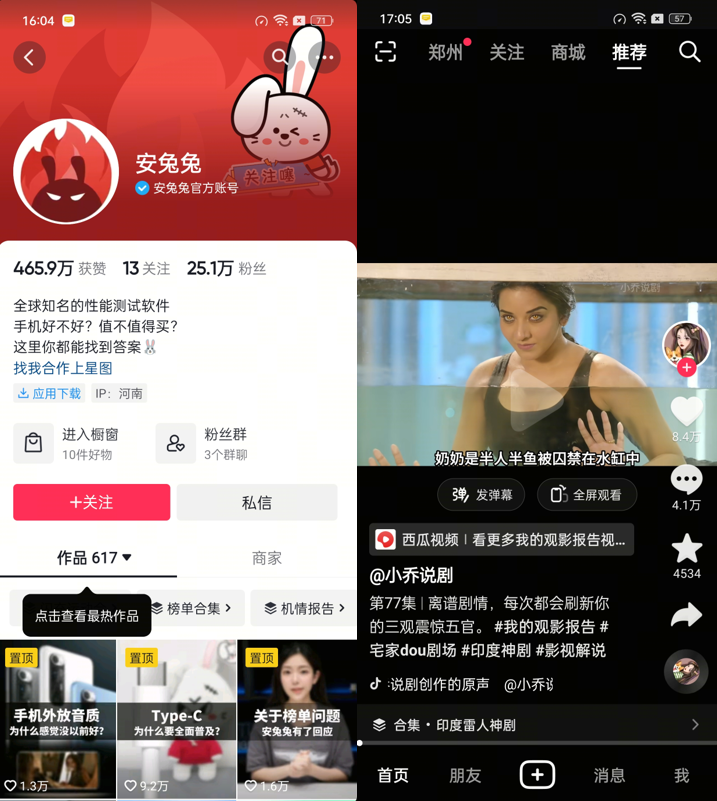Open the pinned Type-C video
This screenshot has width=717, height=801.
click(176, 720)
